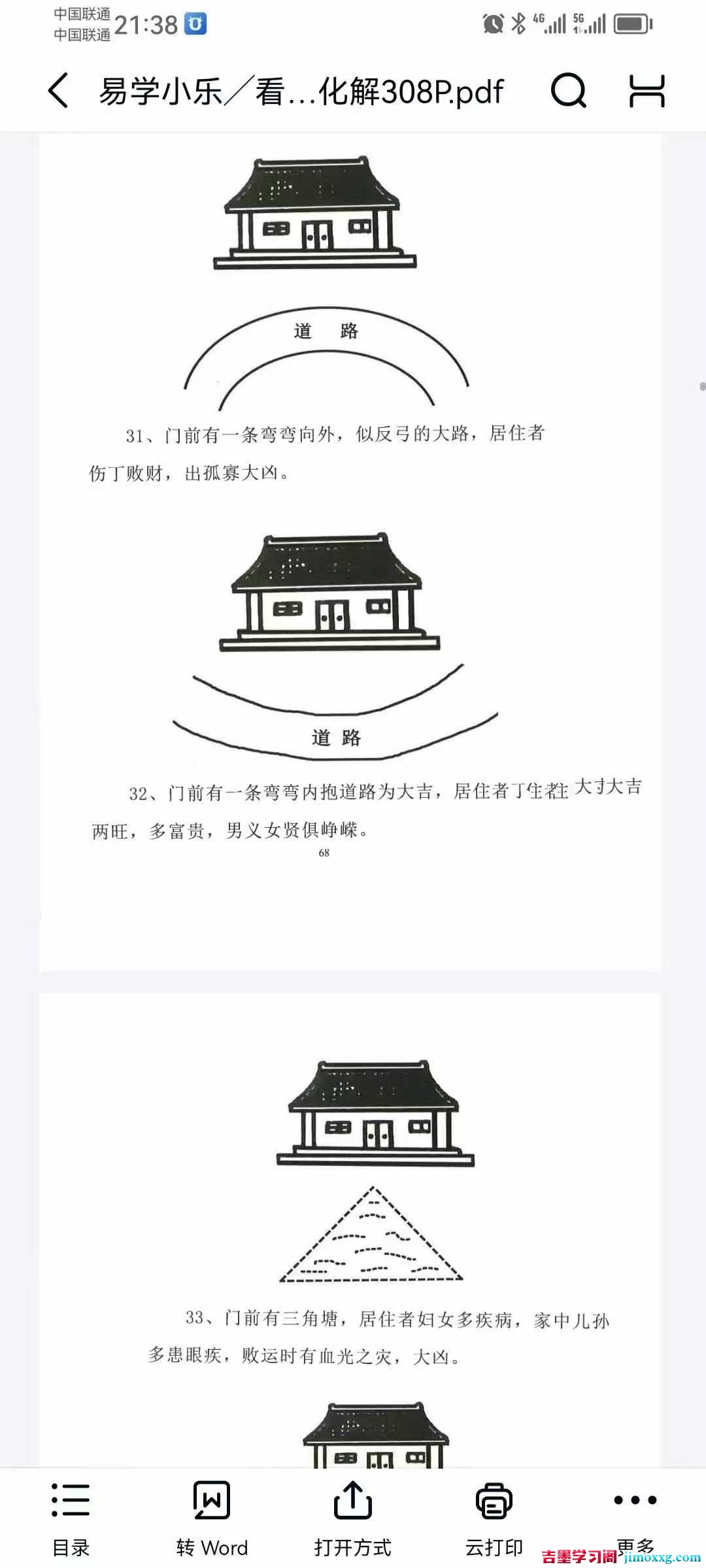Open search in the PDF document
This screenshot has height=1568, width=706.
(568, 90)
